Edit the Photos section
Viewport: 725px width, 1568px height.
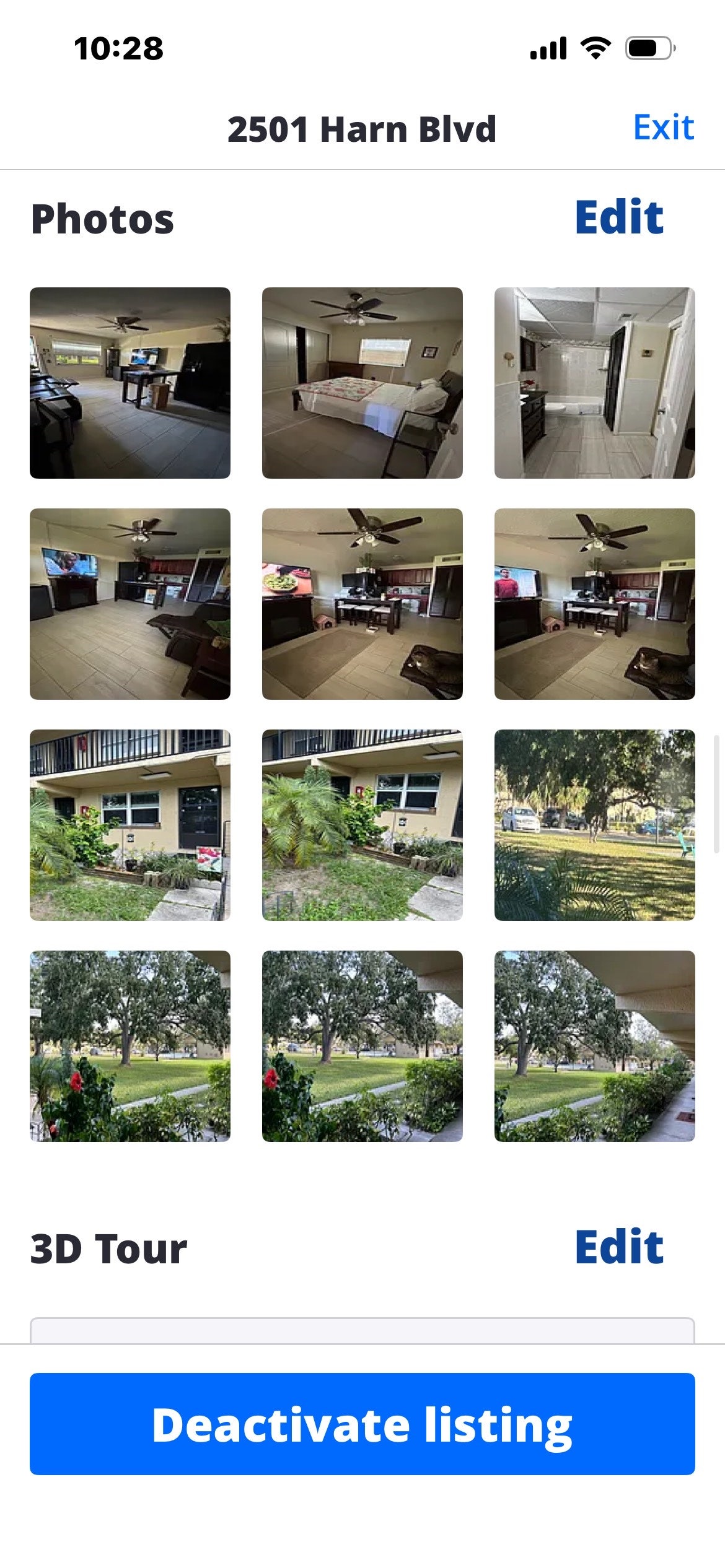pos(619,218)
